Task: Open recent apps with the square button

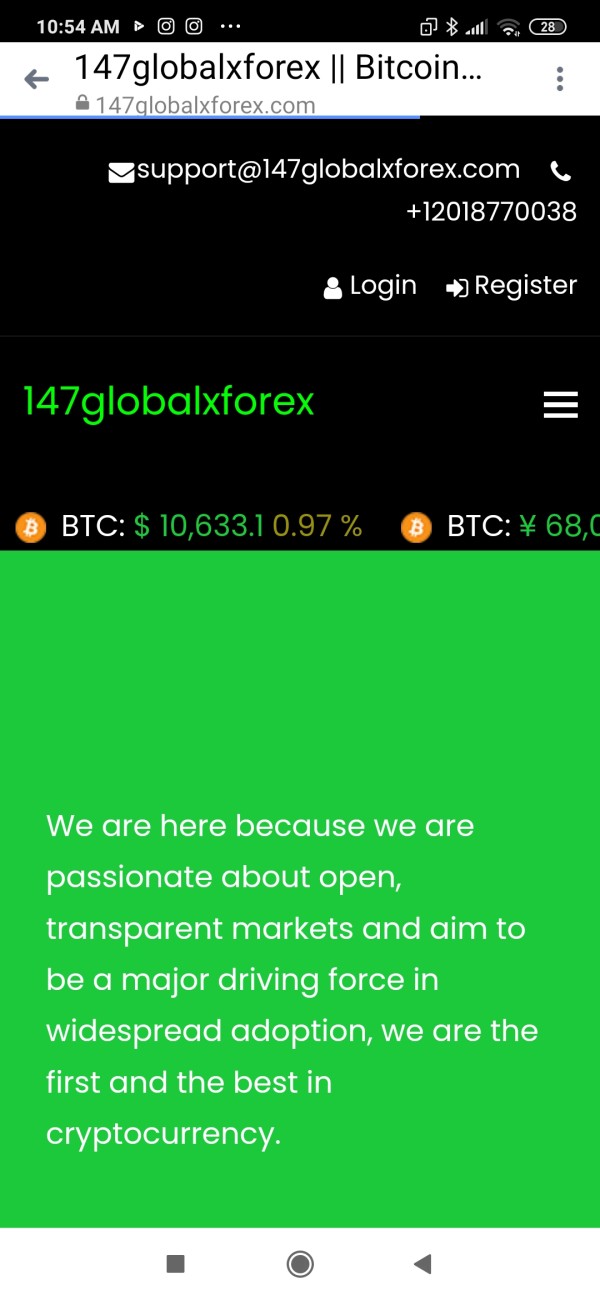Action: click(176, 1264)
